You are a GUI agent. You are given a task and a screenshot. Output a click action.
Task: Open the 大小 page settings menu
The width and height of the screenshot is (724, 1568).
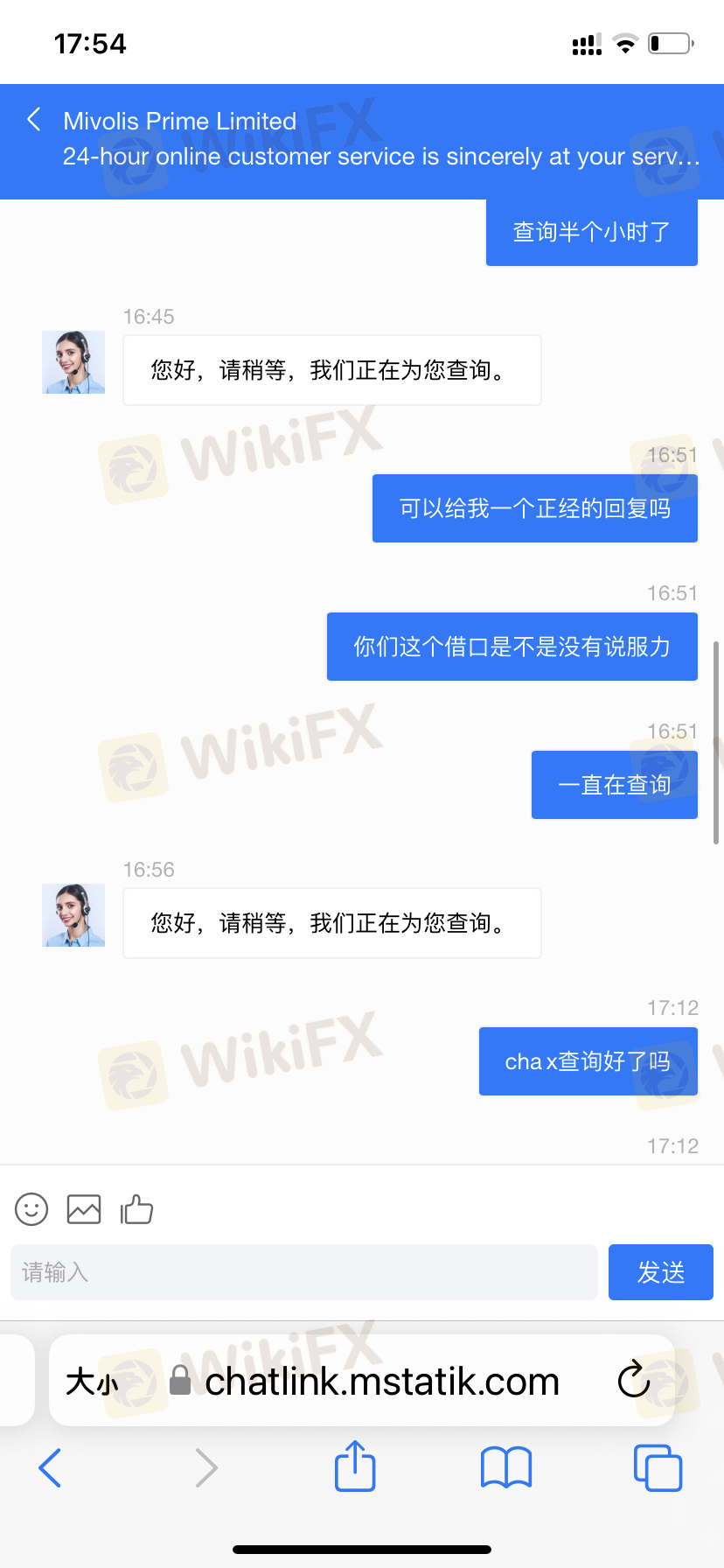click(x=93, y=1382)
